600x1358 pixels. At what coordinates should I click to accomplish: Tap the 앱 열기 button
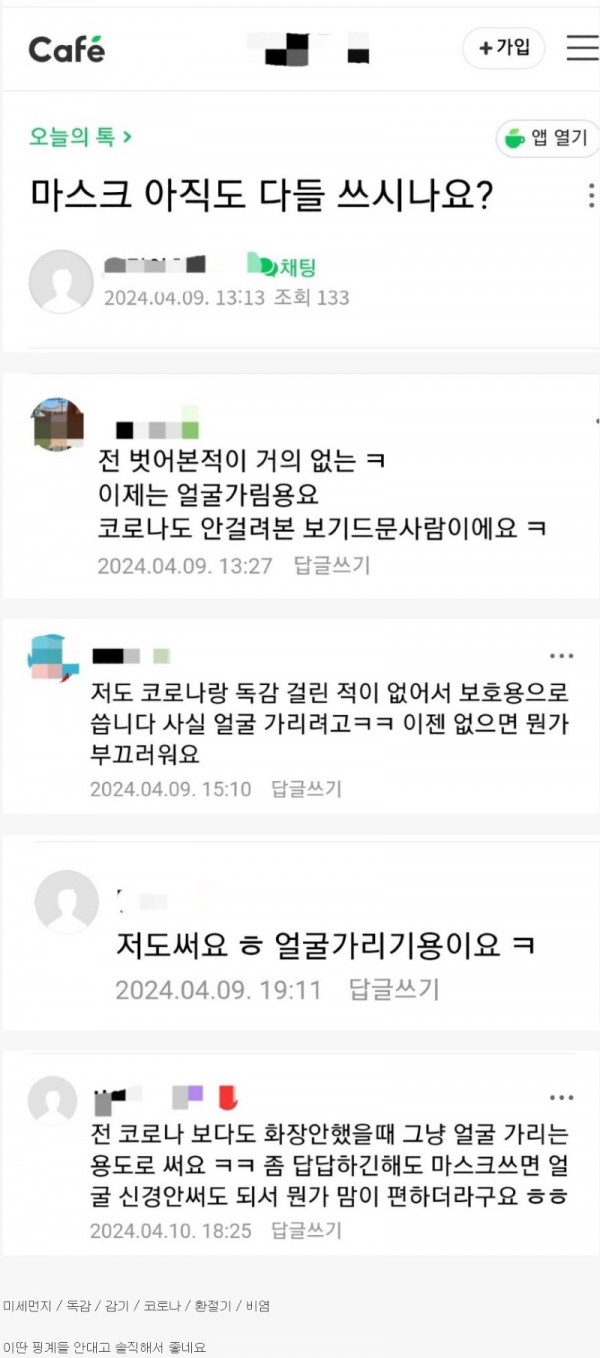[x=547, y=139]
